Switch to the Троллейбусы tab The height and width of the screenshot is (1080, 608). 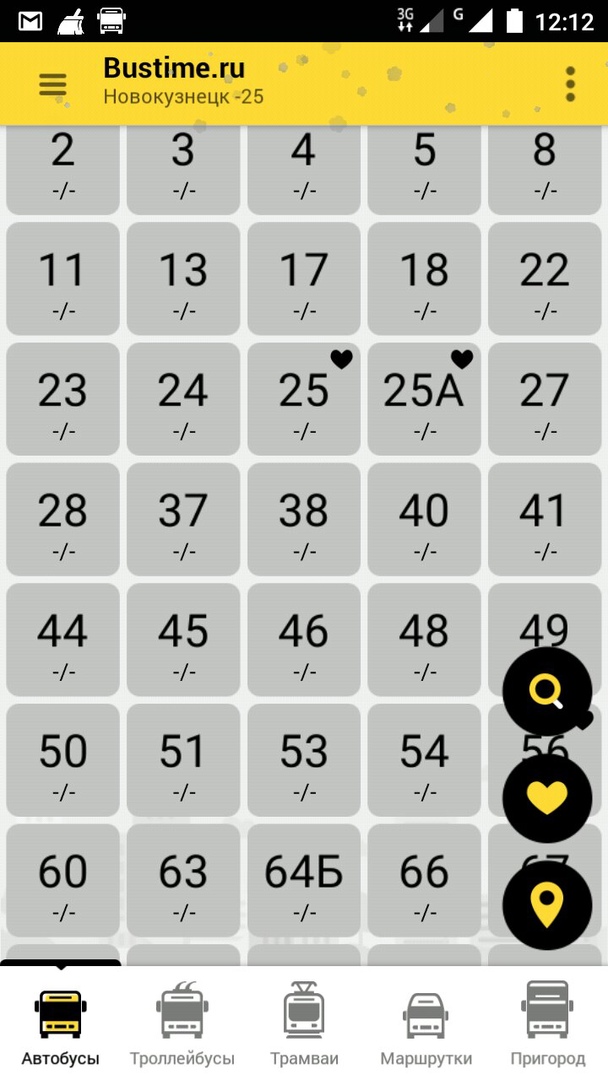(x=182, y=1024)
